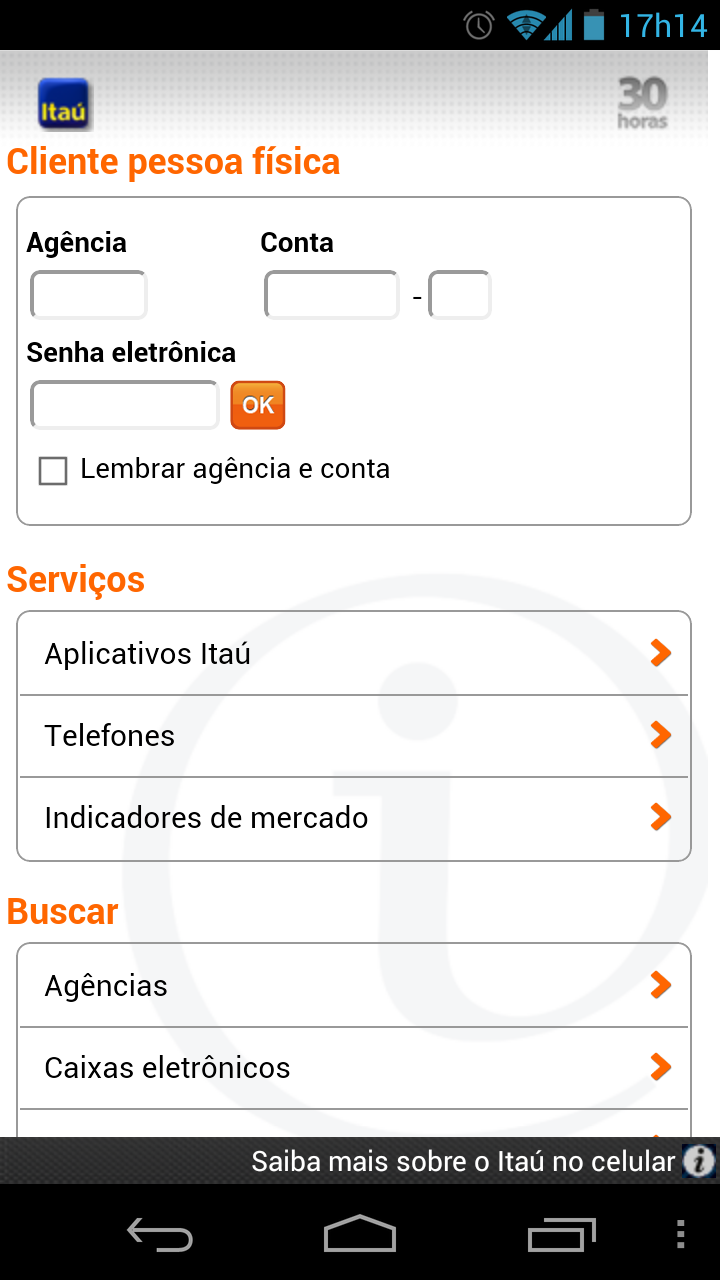Tap the info icon next to Saiba mais

697,1161
